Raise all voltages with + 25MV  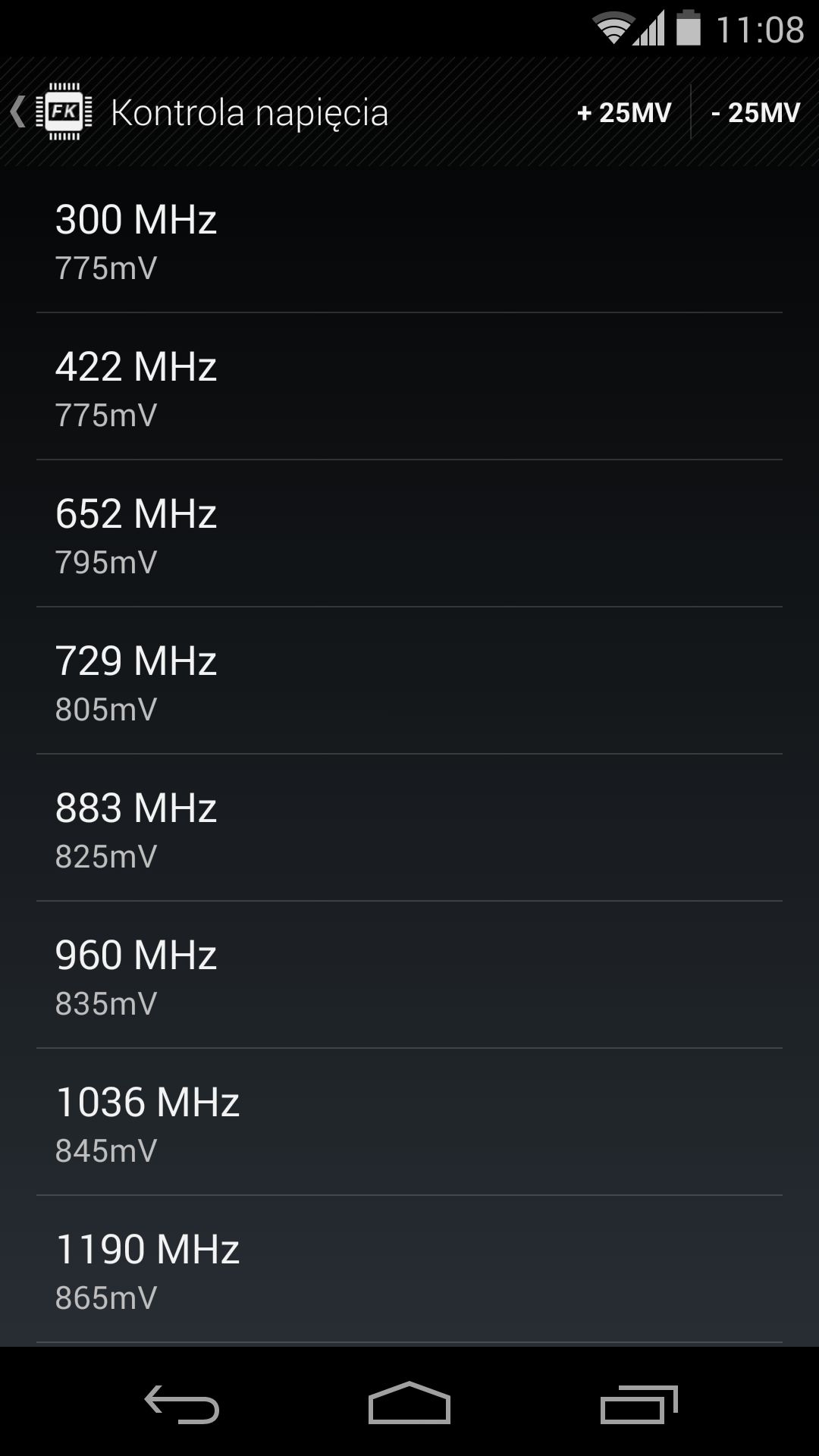(x=624, y=112)
